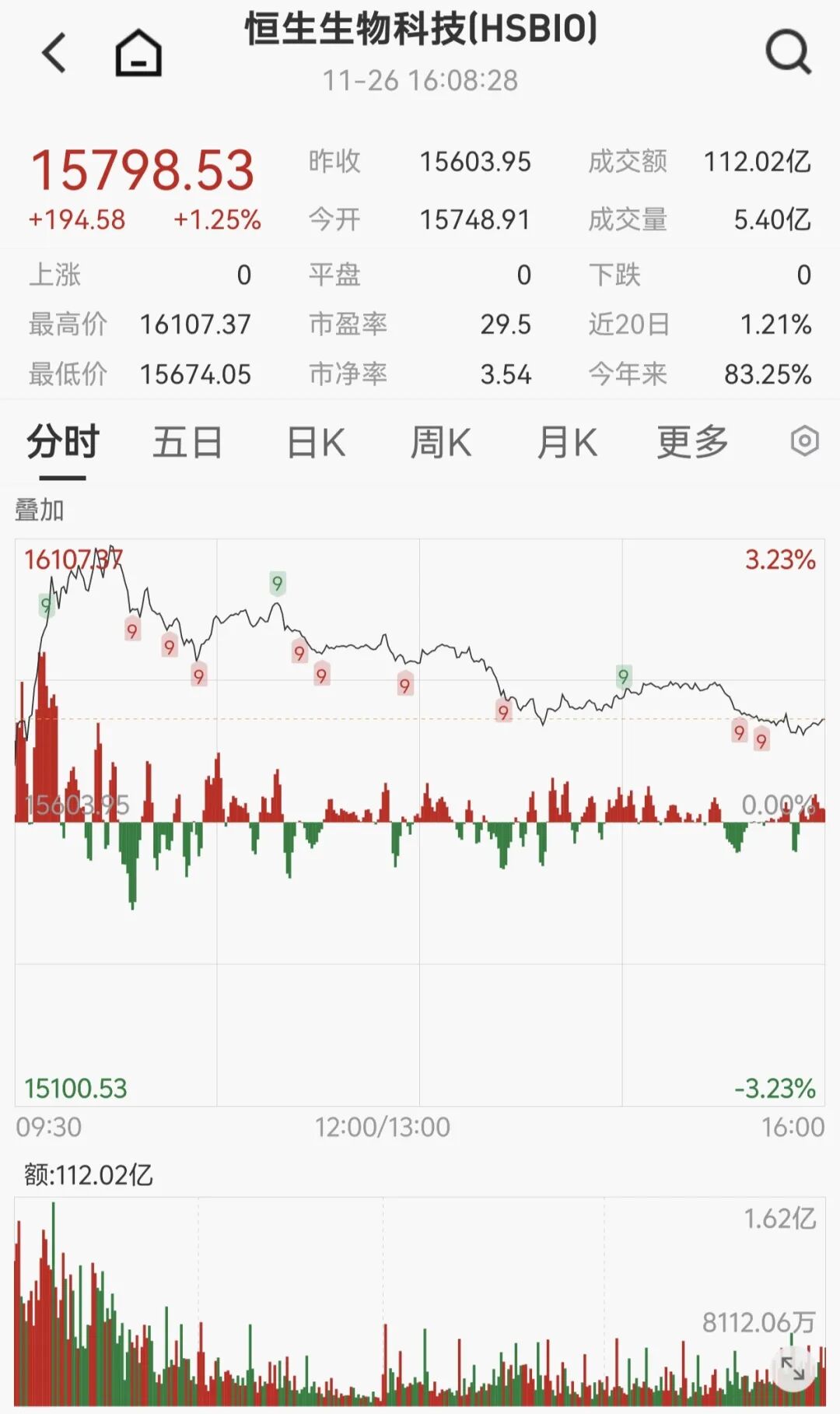Select the 分时 chart tab
The width and height of the screenshot is (840, 1414).
pyautogui.click(x=63, y=443)
